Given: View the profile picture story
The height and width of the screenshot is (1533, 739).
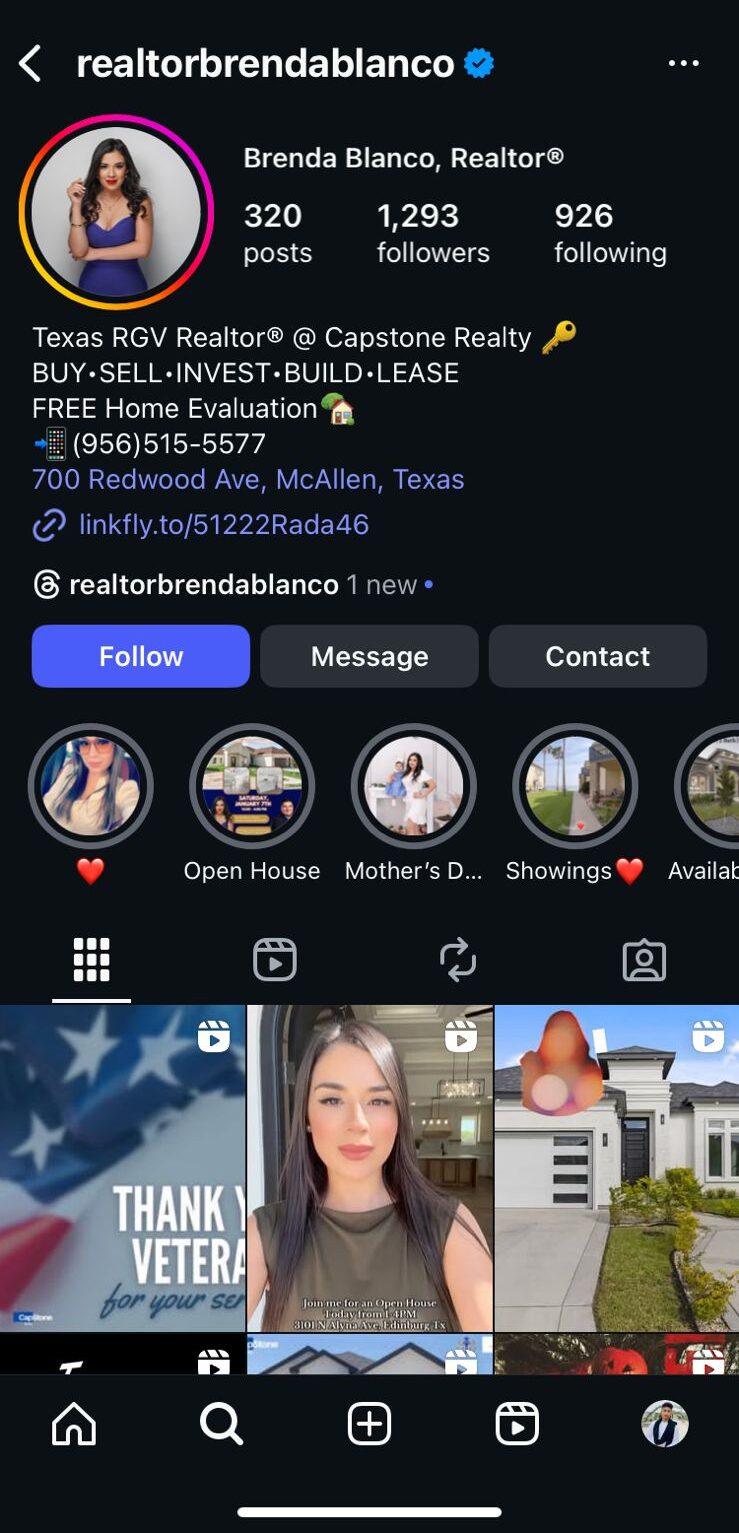Looking at the screenshot, I should (x=116, y=212).
